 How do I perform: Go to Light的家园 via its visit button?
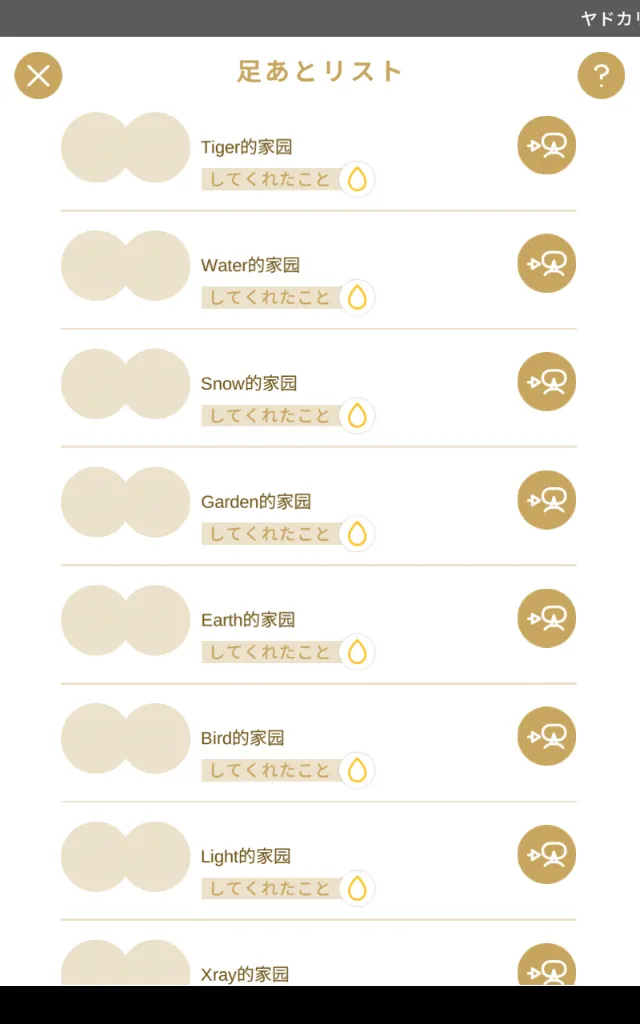point(547,854)
